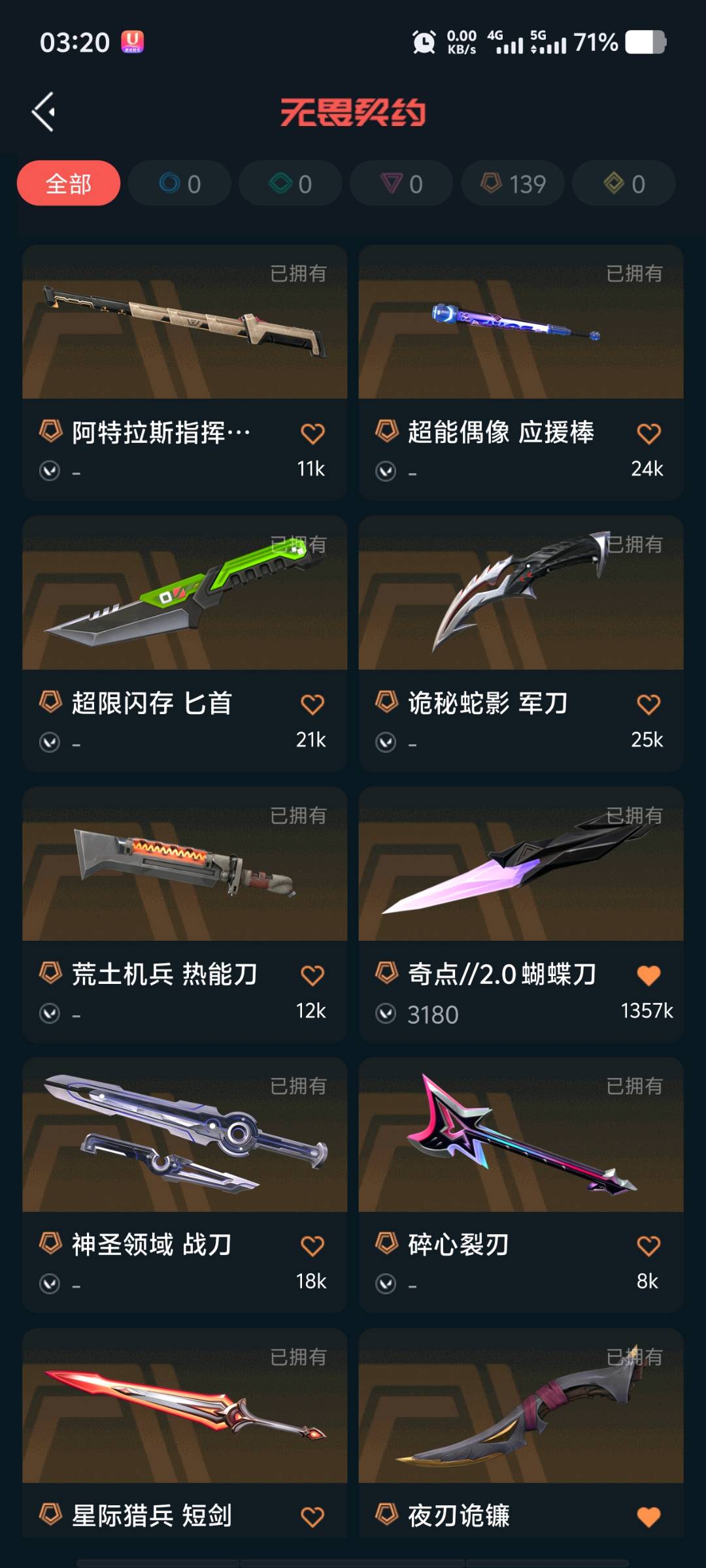Select the yellow diamond tier chip
706x1568 pixels.
pos(624,184)
